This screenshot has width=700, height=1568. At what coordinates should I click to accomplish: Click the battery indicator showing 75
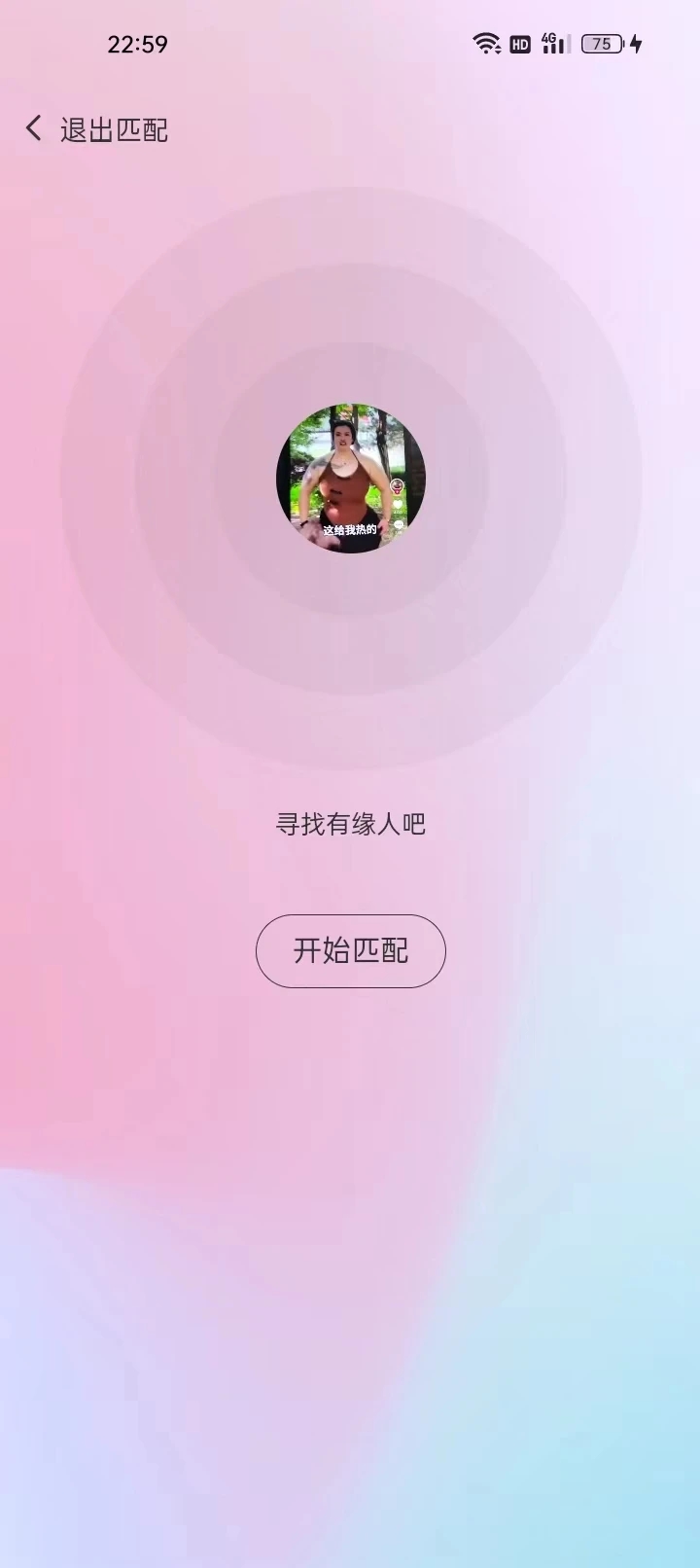pyautogui.click(x=601, y=44)
